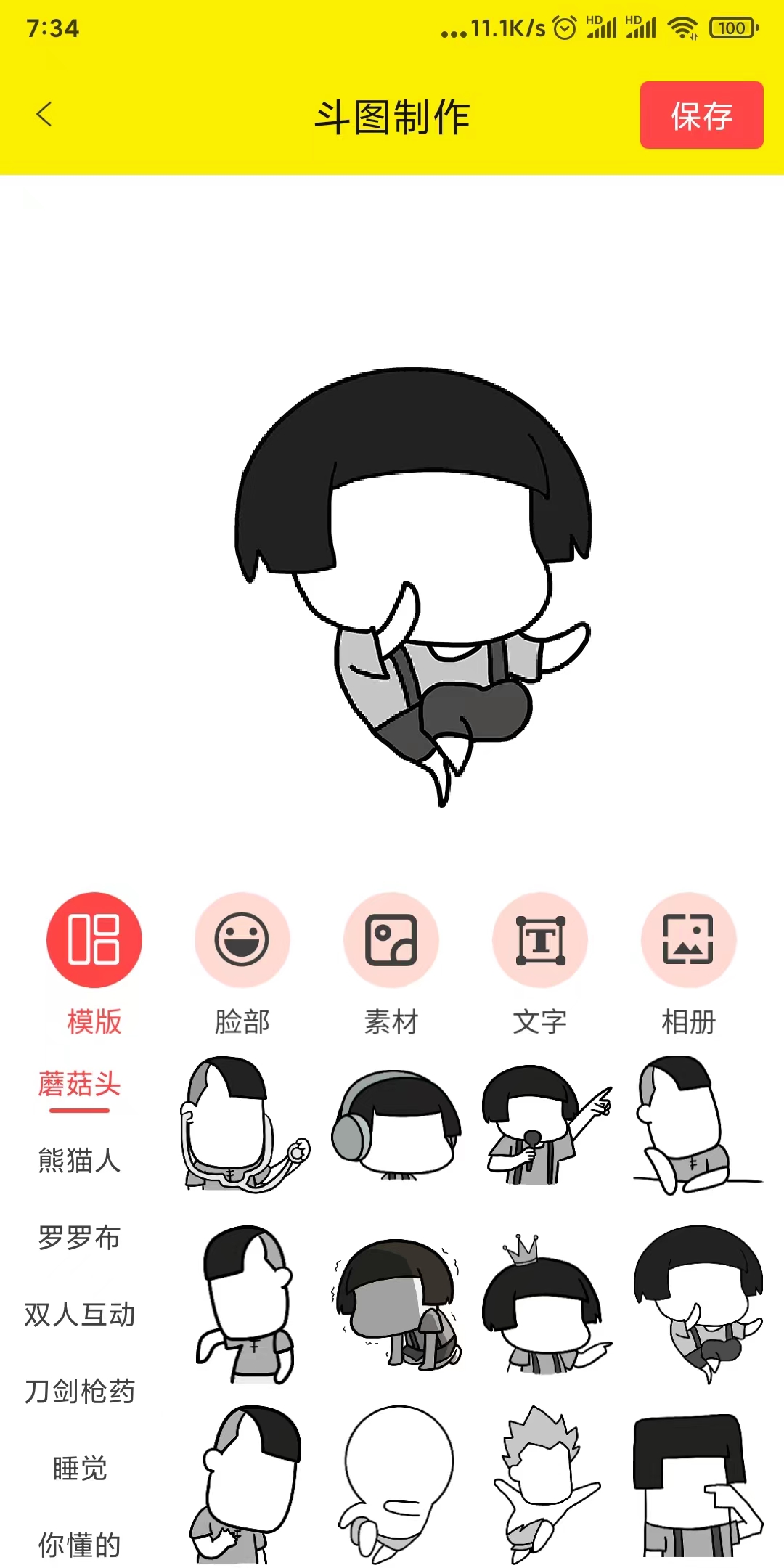Select the 模版 template tool
Screen dimensions: 784x1568
[x=94, y=939]
